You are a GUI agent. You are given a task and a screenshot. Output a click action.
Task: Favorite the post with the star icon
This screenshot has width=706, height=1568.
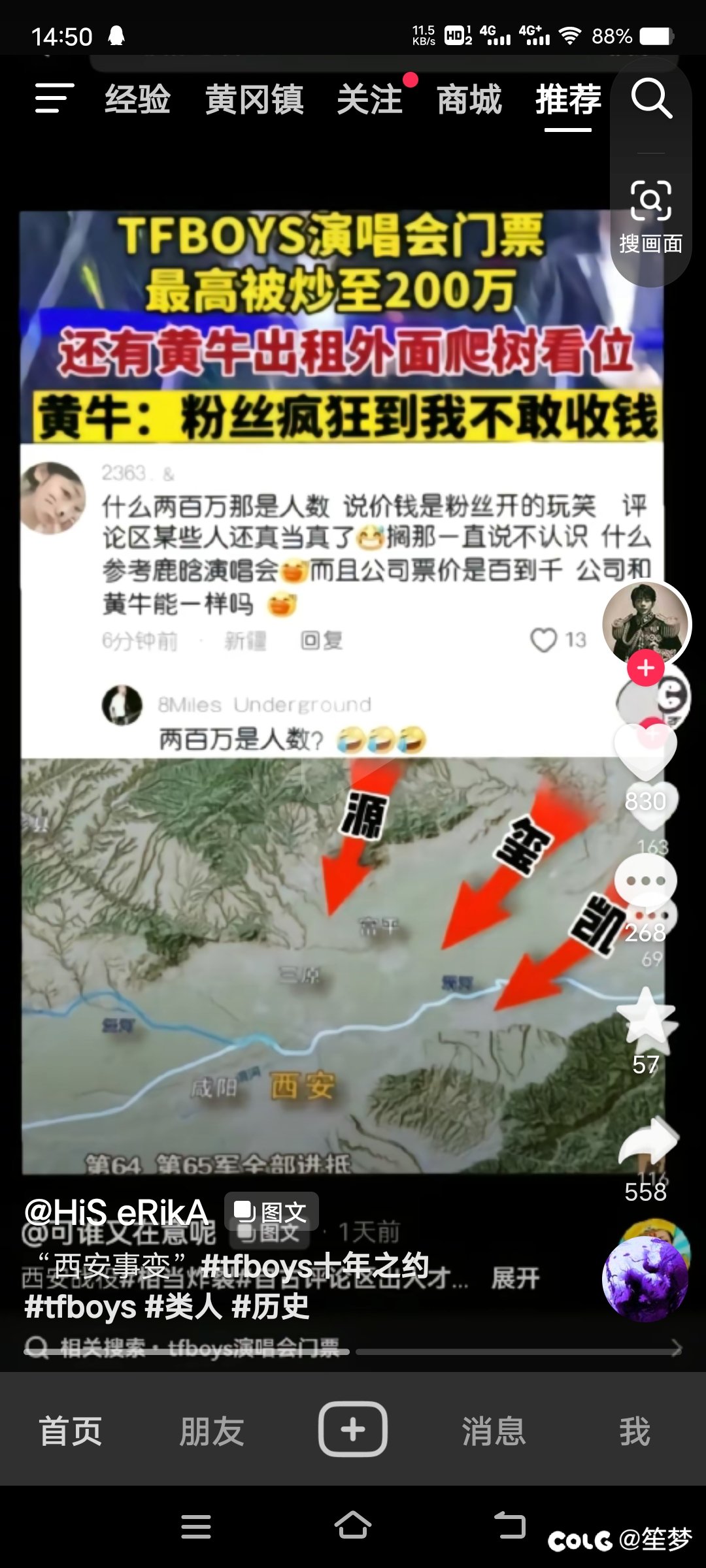pos(646,1017)
